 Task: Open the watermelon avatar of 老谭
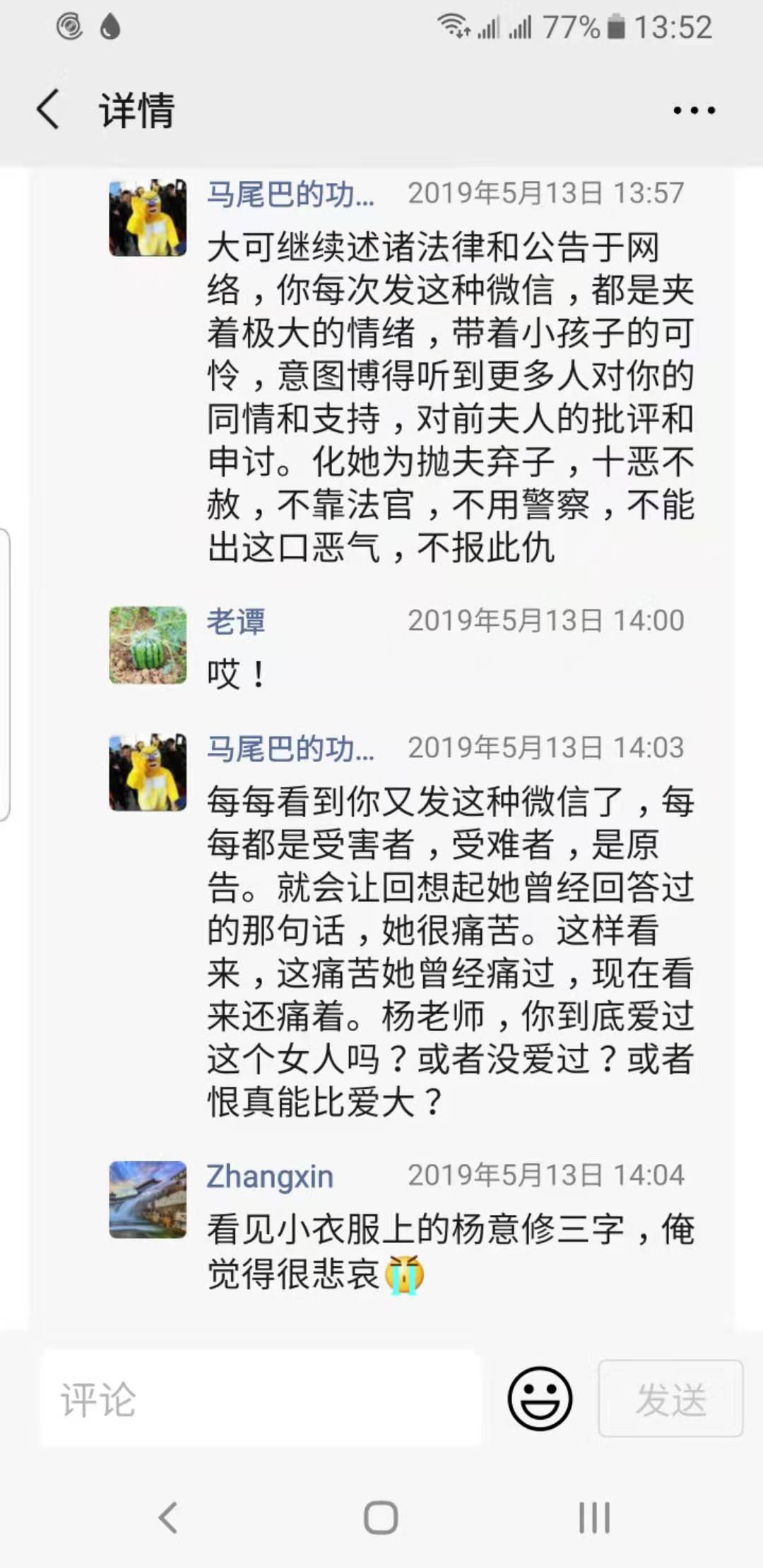click(148, 645)
